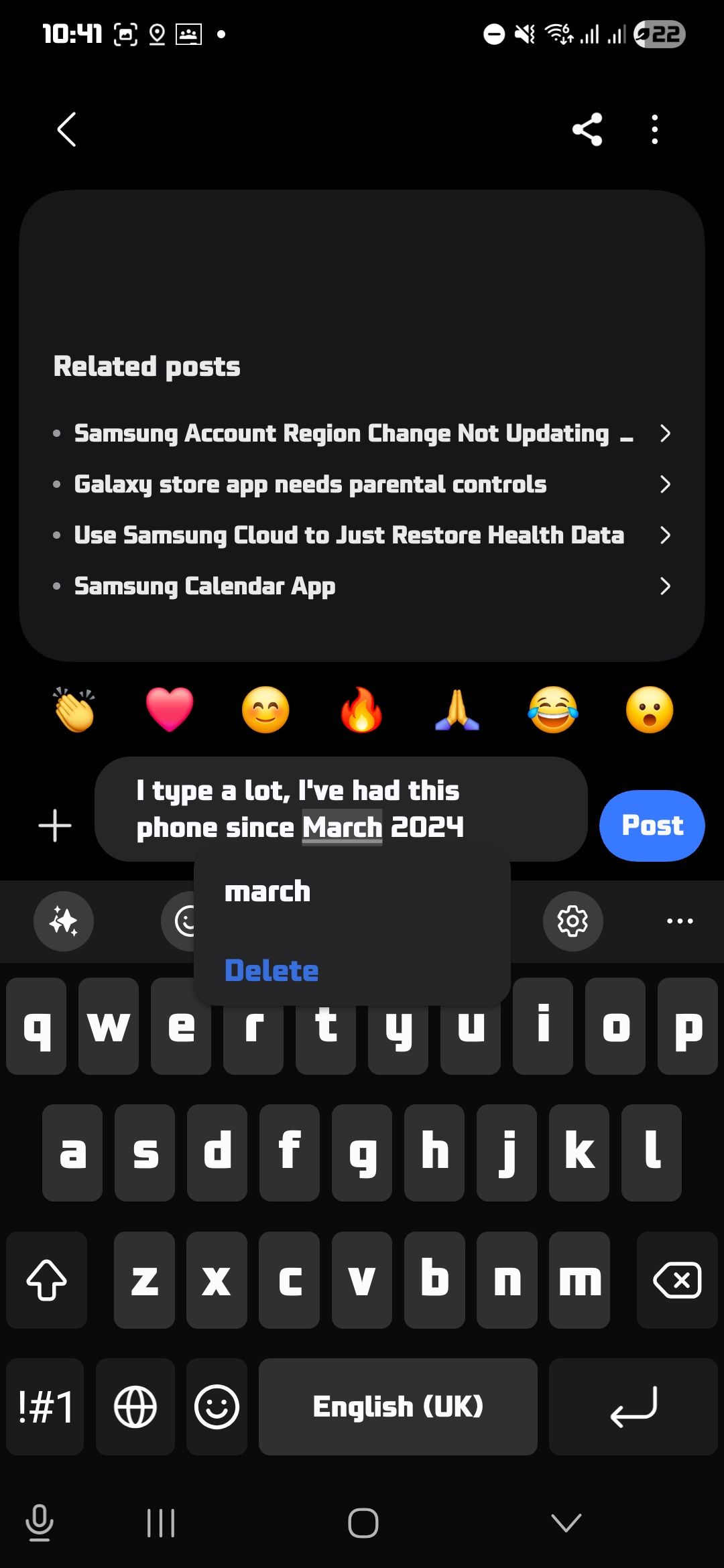Tap the share icon at the top

click(x=588, y=129)
